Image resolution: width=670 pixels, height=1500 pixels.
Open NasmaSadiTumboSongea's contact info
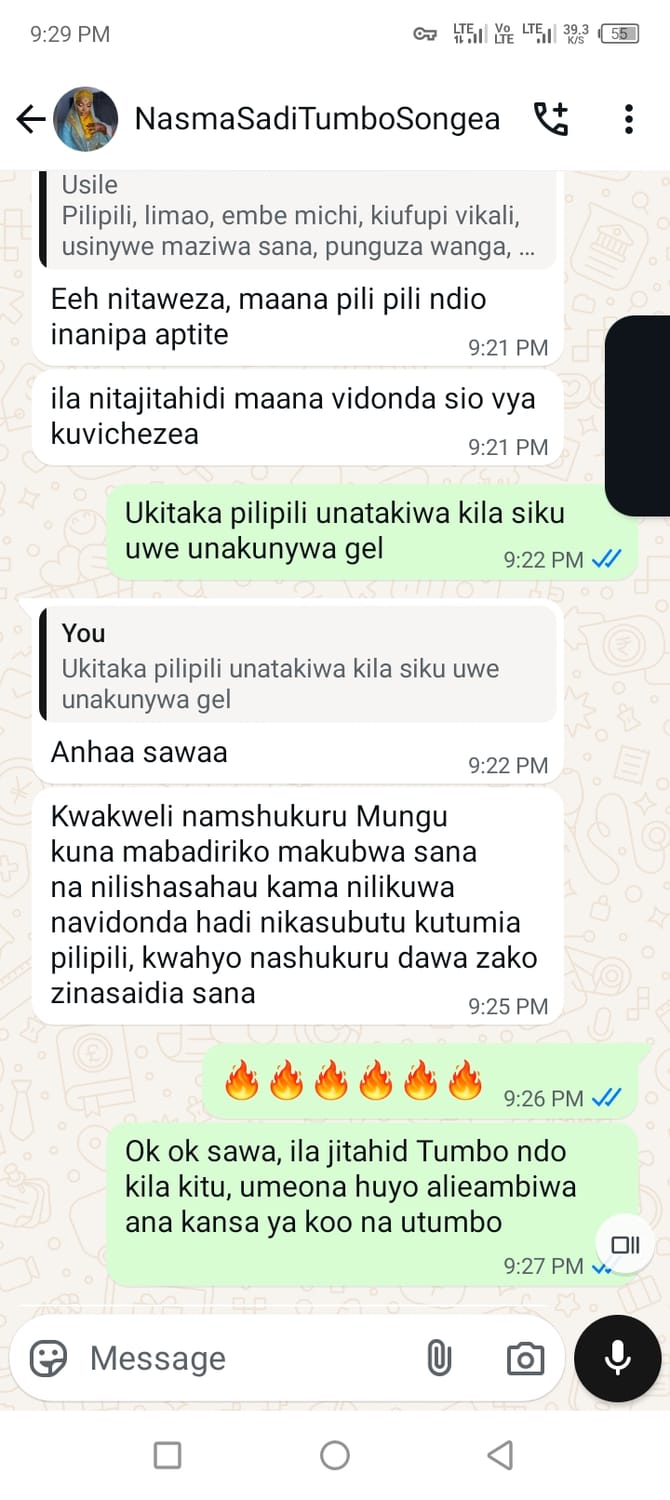(x=317, y=120)
